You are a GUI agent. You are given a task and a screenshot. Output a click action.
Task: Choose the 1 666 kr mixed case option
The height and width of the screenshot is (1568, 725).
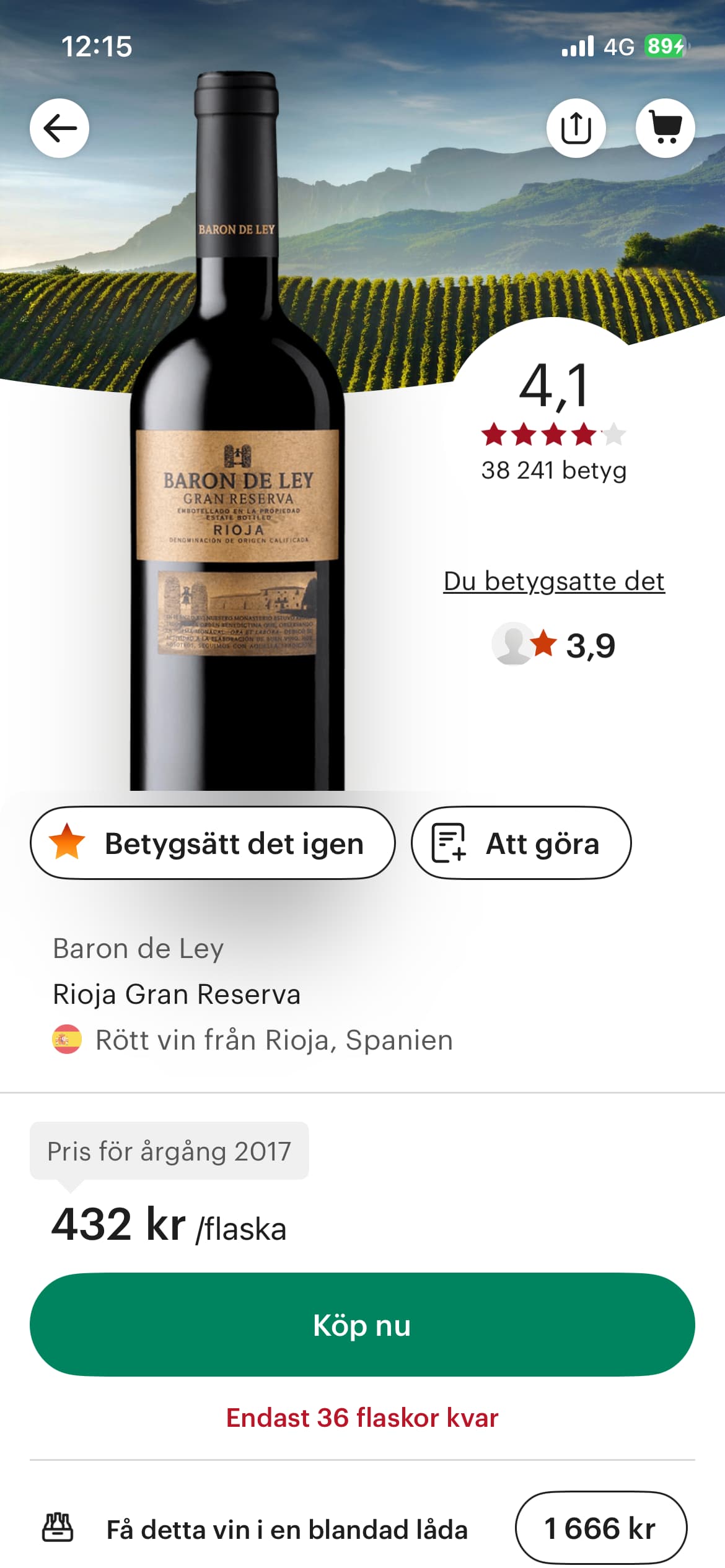[x=600, y=1528]
